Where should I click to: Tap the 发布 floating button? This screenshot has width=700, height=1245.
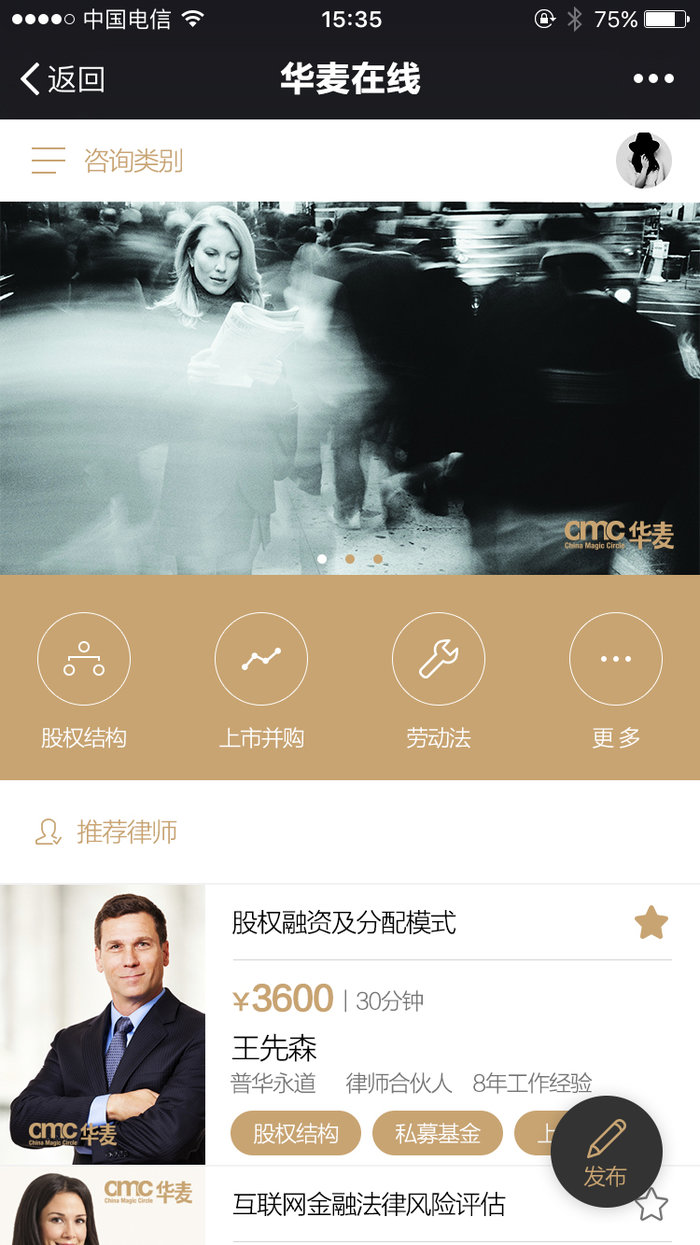pos(606,1151)
